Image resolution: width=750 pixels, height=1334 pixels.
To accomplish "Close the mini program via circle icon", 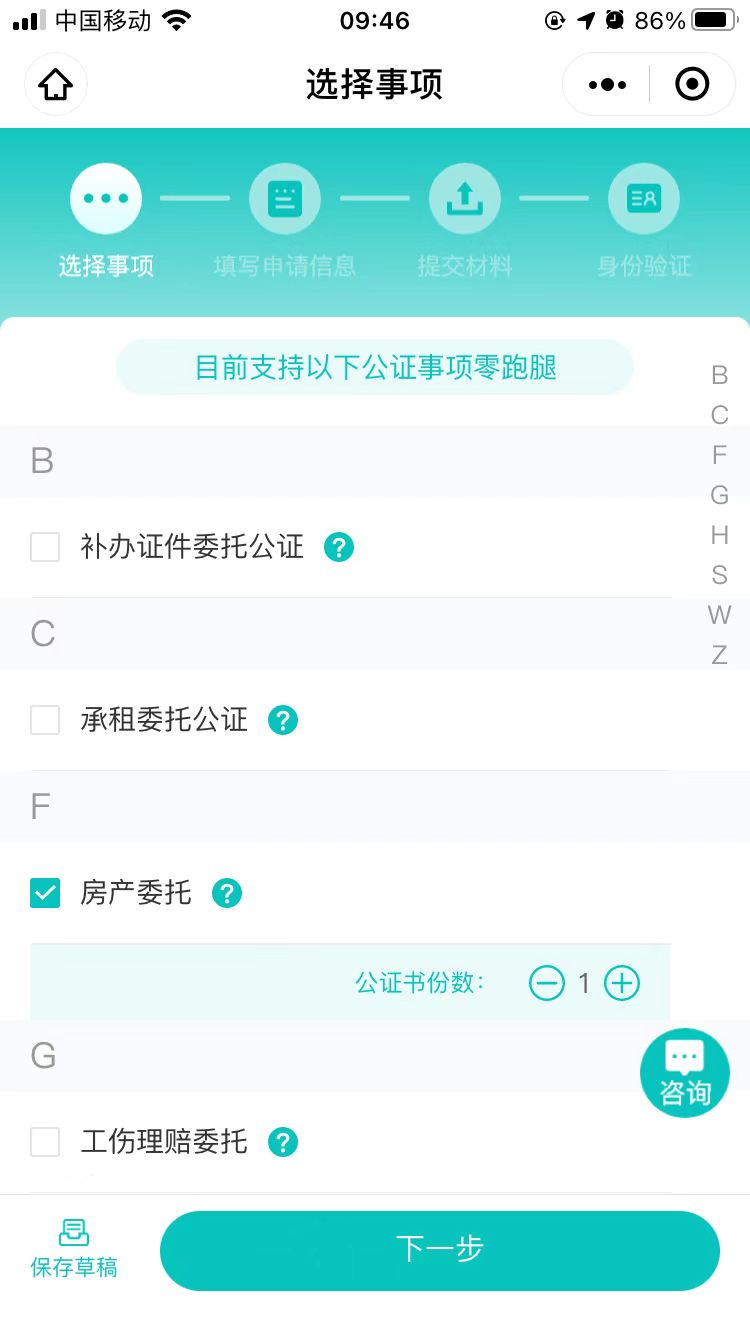I will 692,85.
